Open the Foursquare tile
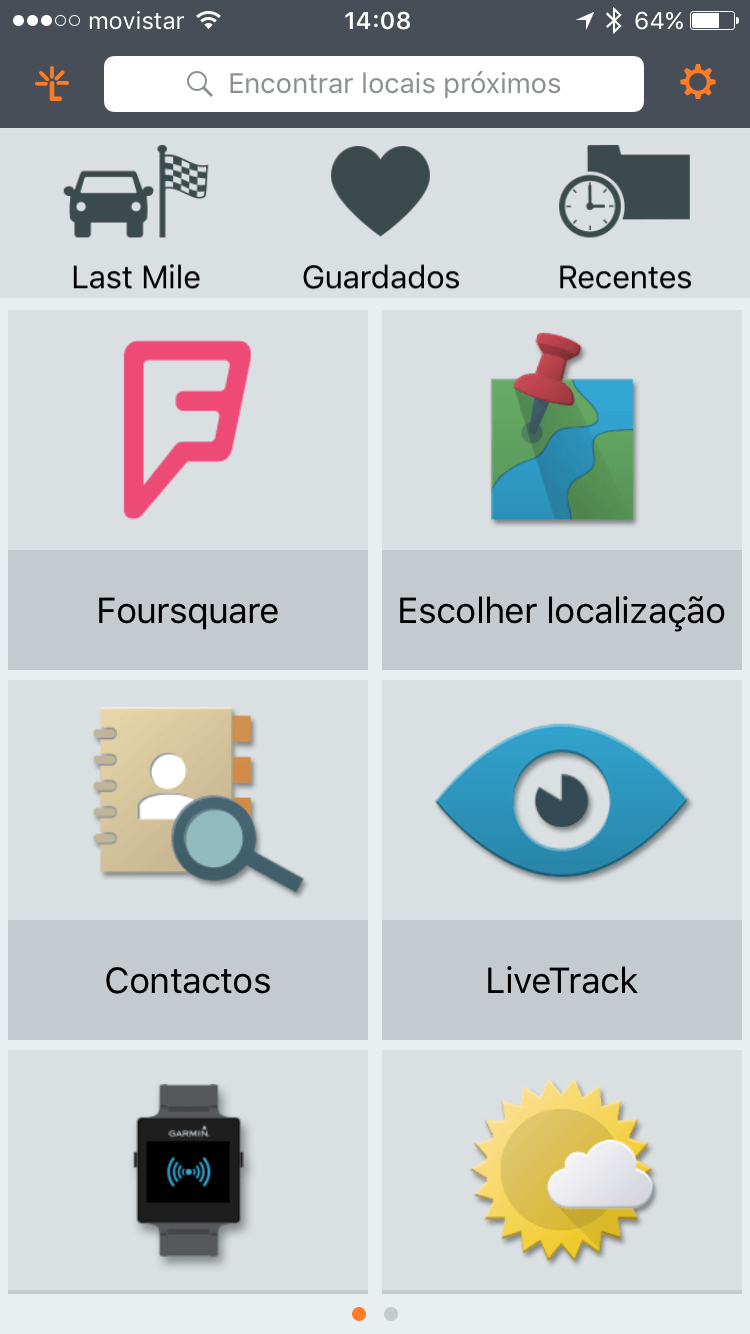The height and width of the screenshot is (1334, 750). (x=188, y=490)
